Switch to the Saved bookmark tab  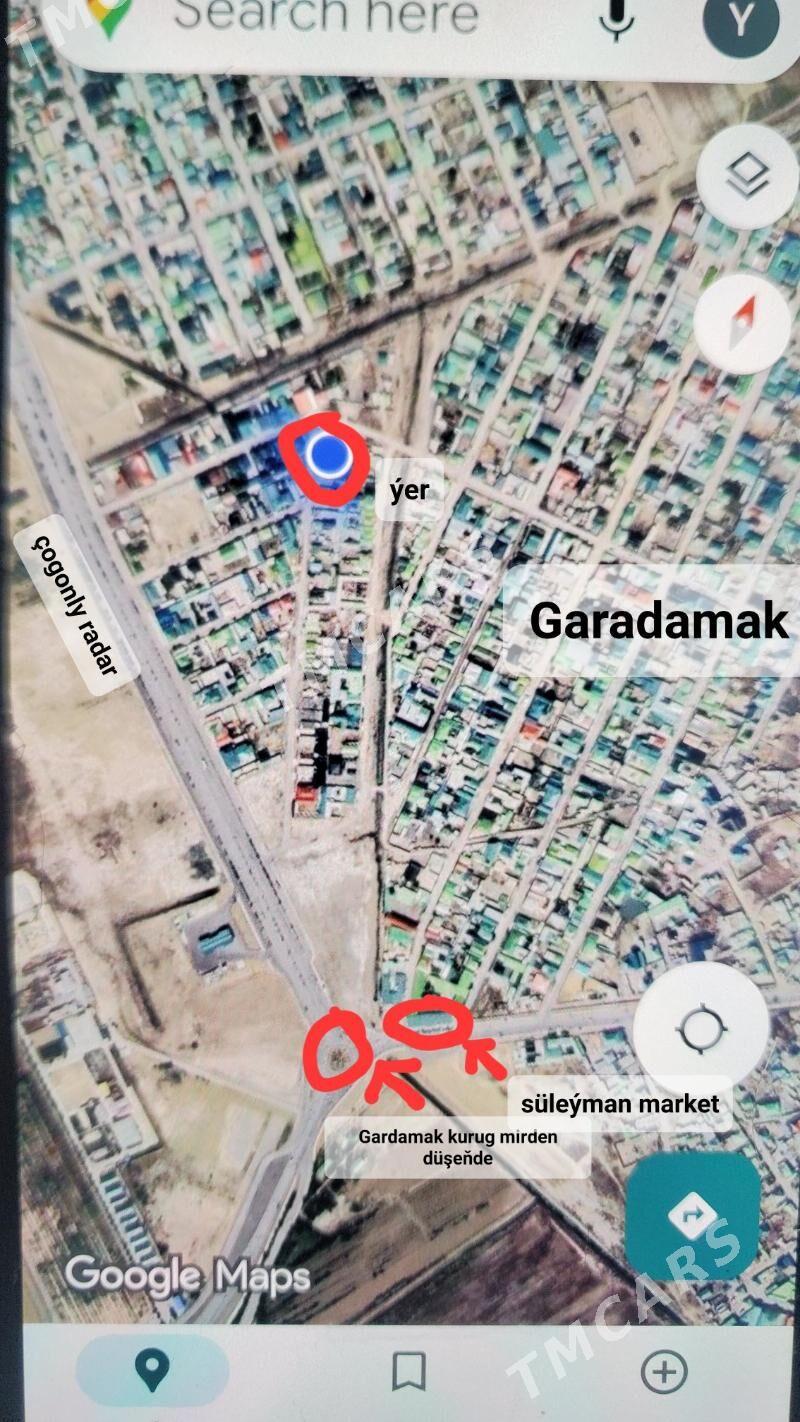(408, 1372)
